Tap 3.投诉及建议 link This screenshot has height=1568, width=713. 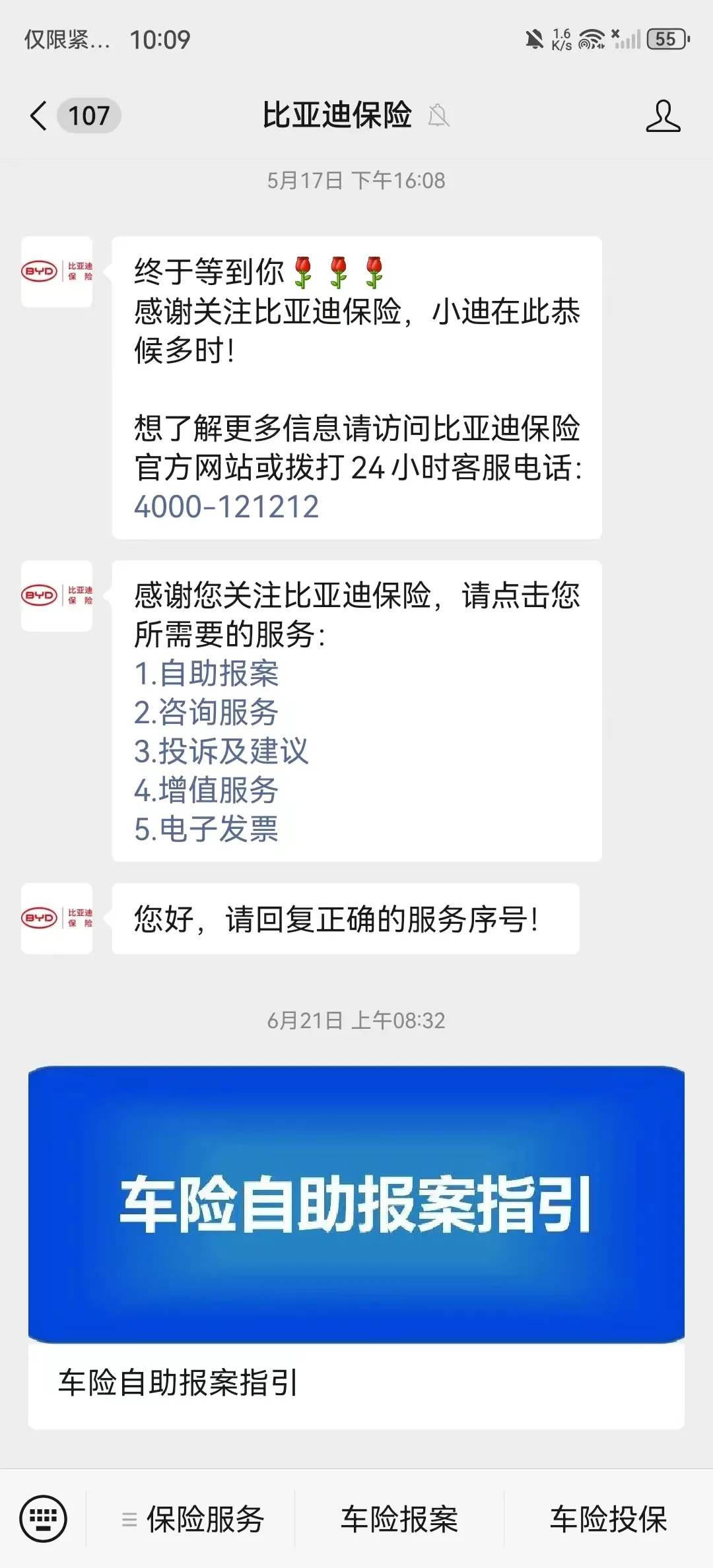[221, 752]
